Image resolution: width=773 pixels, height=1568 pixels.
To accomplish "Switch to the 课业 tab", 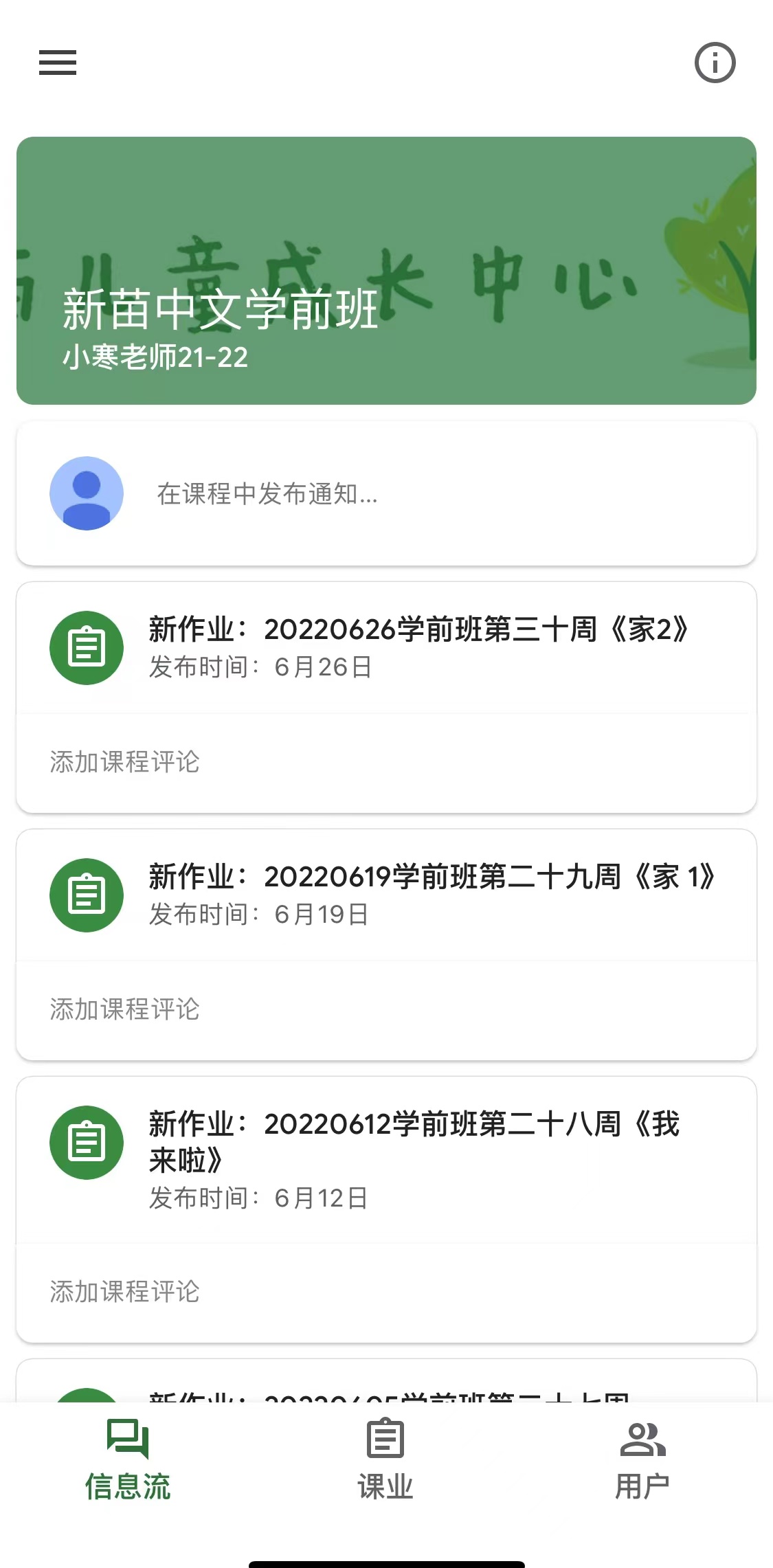I will (x=385, y=1459).
